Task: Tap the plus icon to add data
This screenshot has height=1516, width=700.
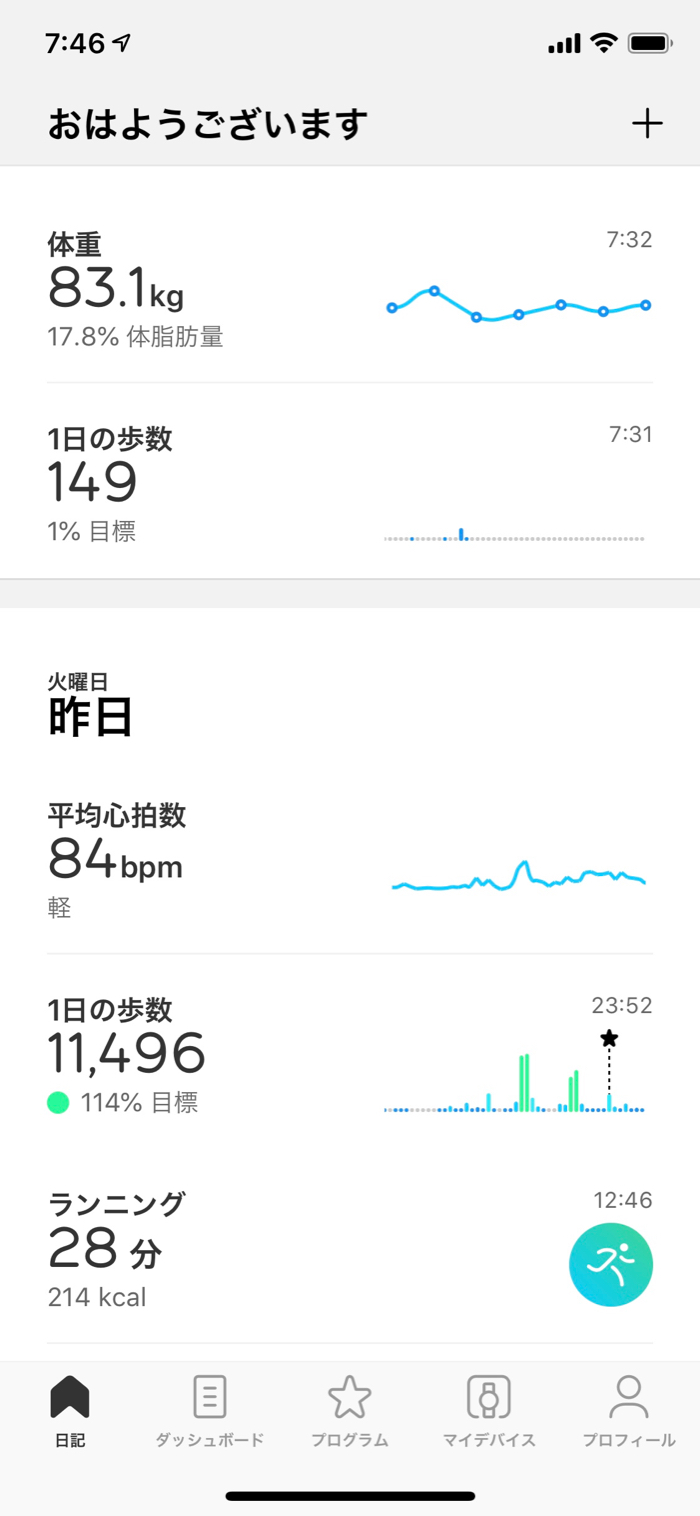Action: [x=647, y=124]
